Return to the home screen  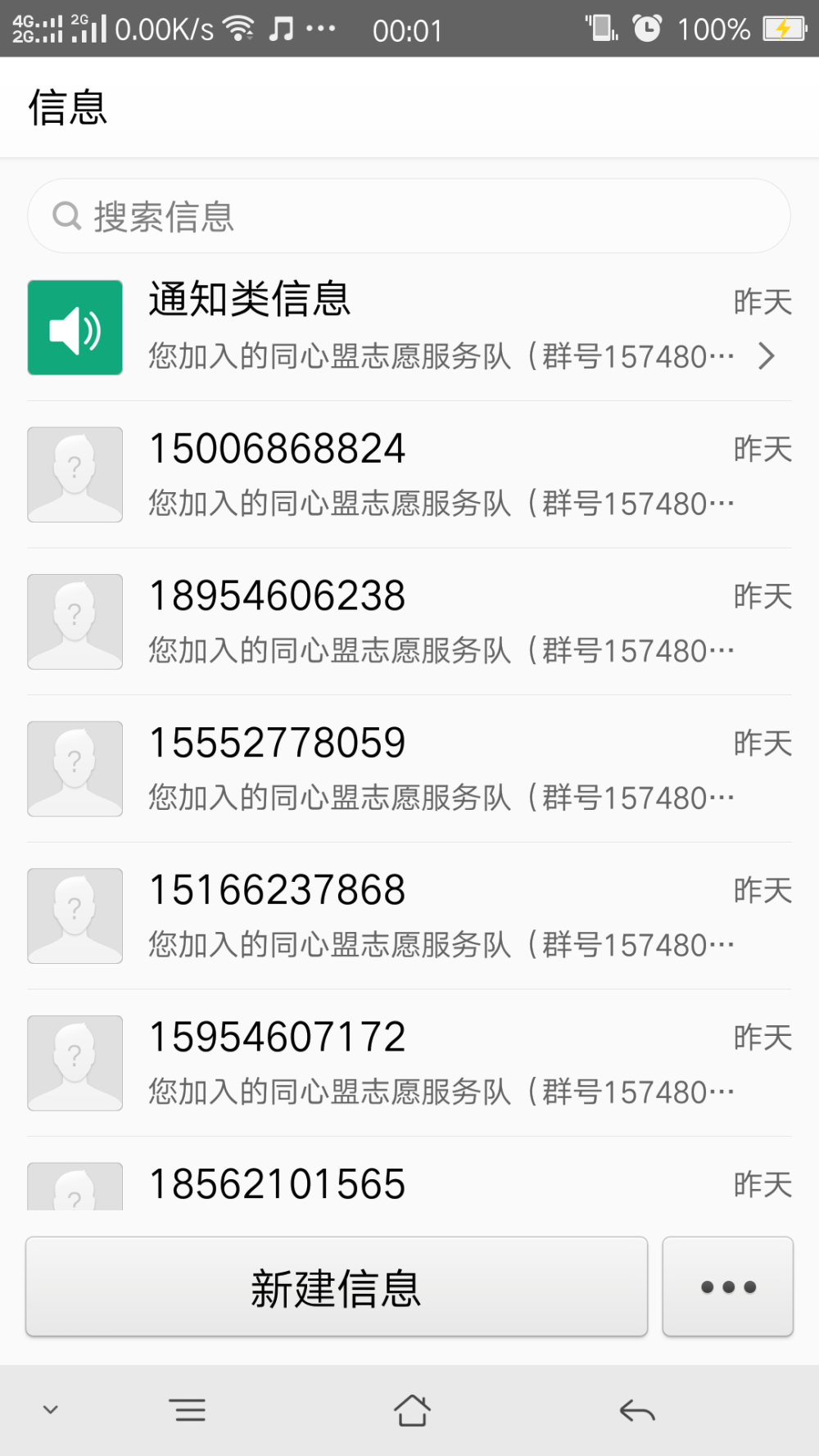tap(412, 1411)
